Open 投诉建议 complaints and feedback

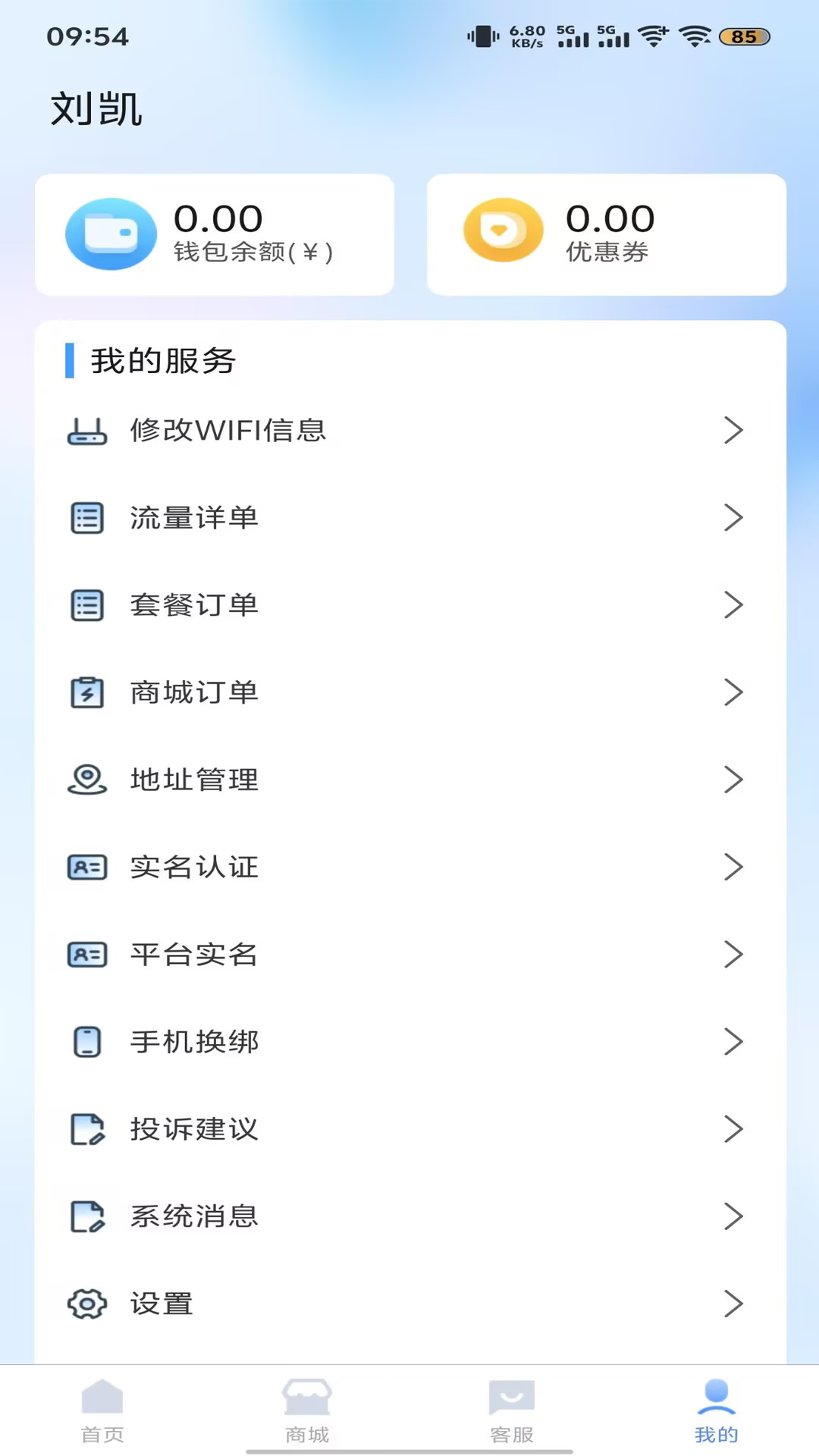pyautogui.click(x=409, y=1129)
